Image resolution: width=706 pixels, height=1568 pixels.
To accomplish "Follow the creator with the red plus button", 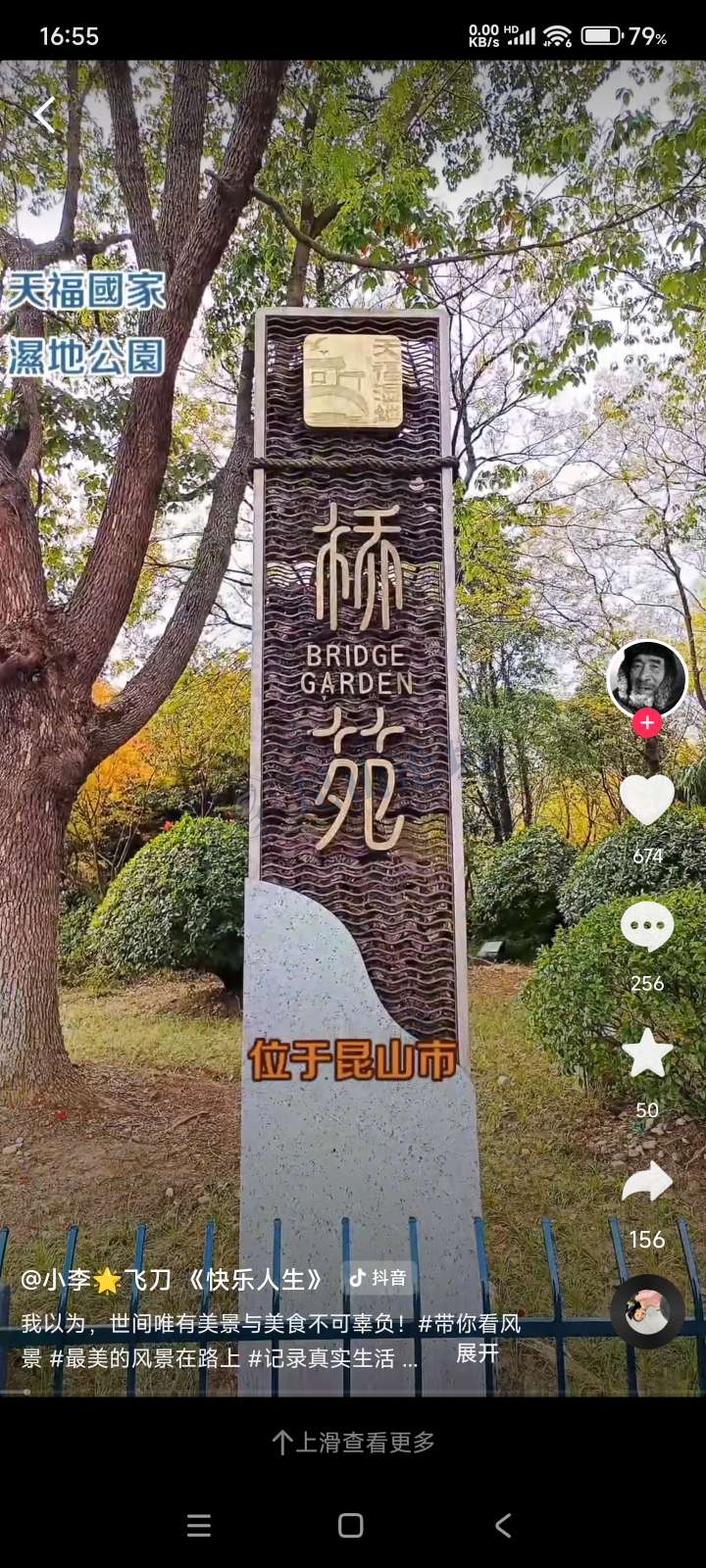I will [646, 723].
